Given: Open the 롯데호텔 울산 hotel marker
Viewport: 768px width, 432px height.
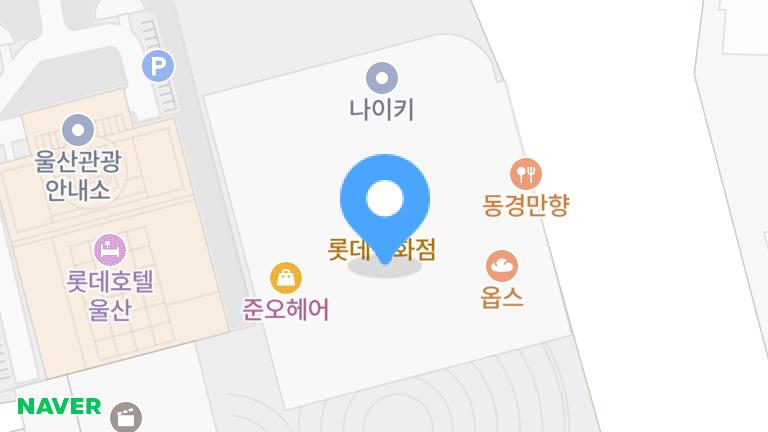Looking at the screenshot, I should (109, 249).
